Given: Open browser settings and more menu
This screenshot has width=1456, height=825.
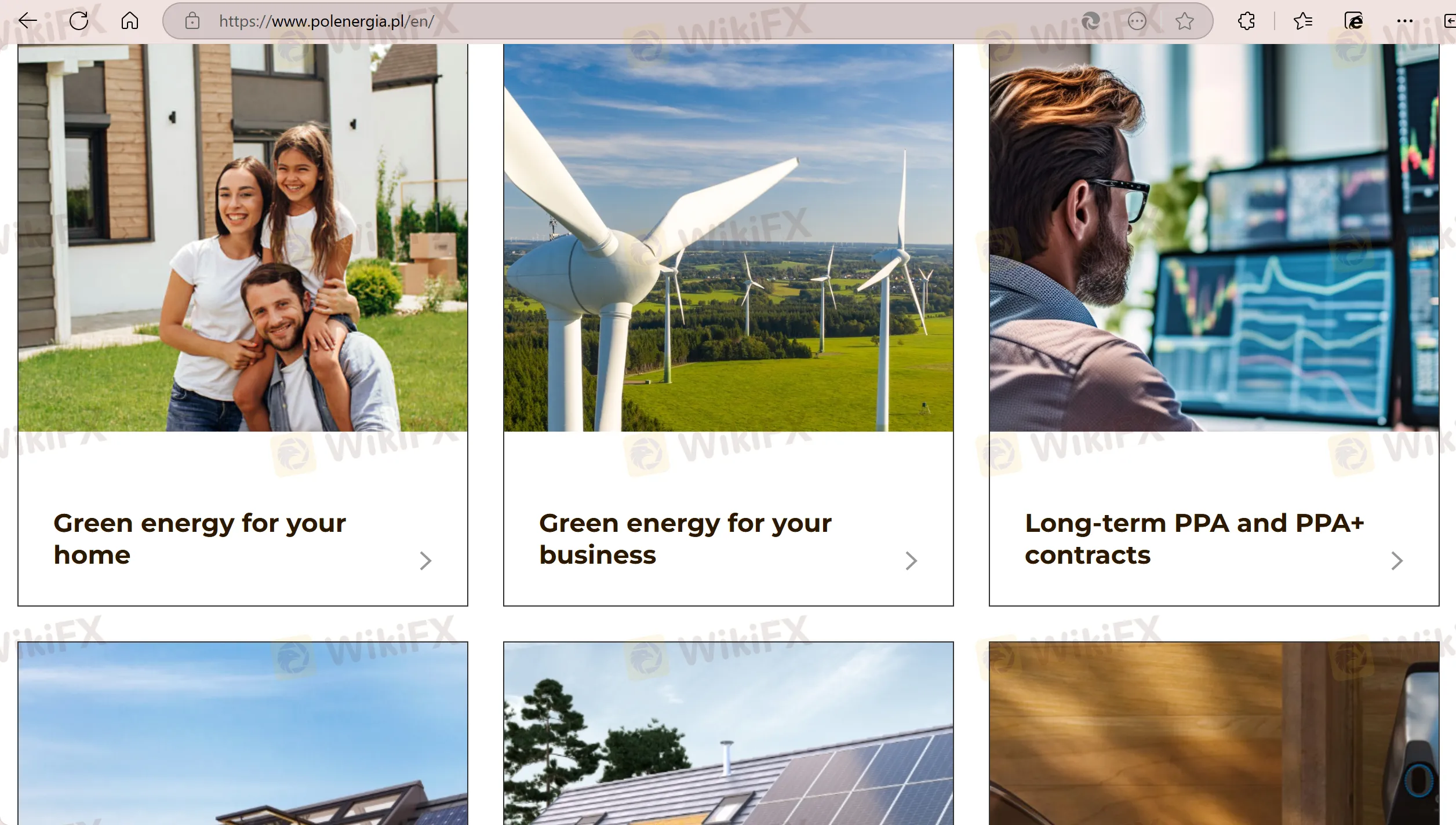Looking at the screenshot, I should pos(1404,21).
